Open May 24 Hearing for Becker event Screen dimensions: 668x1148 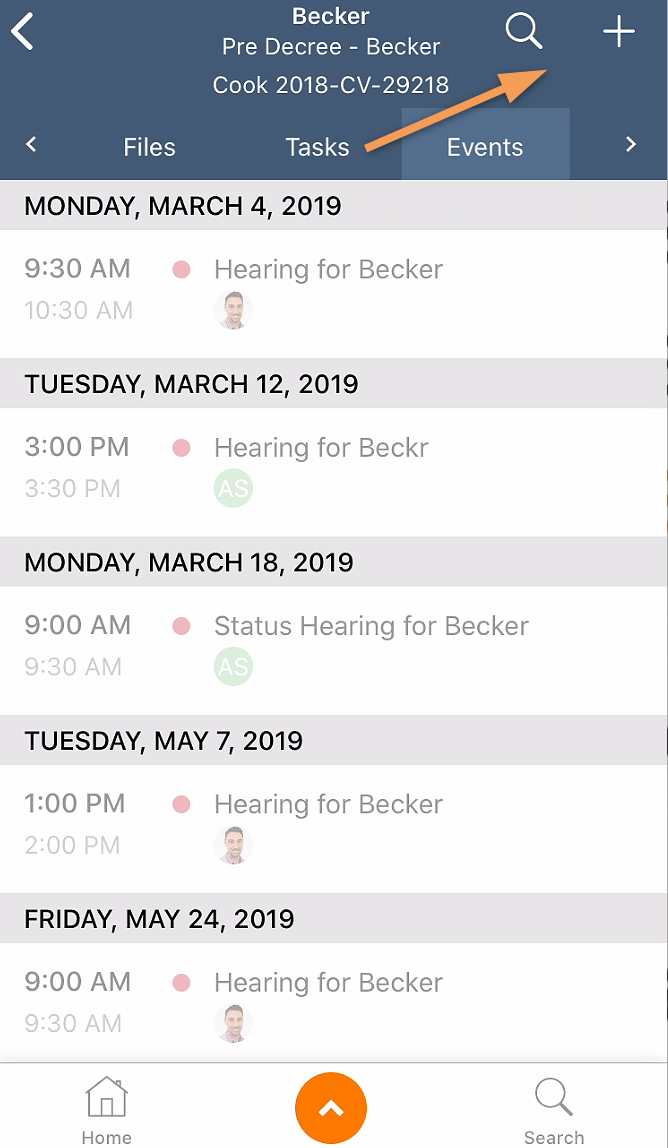click(x=334, y=1002)
